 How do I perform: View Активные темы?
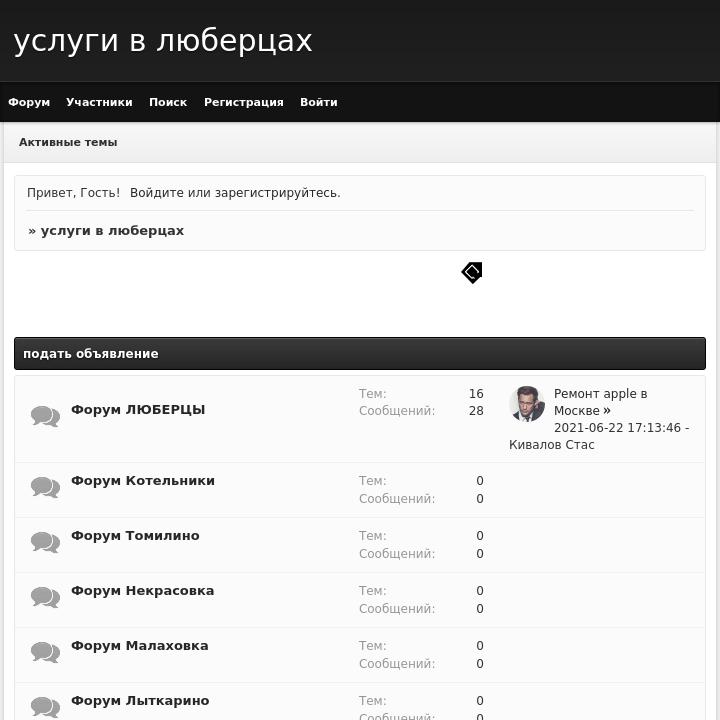click(68, 142)
